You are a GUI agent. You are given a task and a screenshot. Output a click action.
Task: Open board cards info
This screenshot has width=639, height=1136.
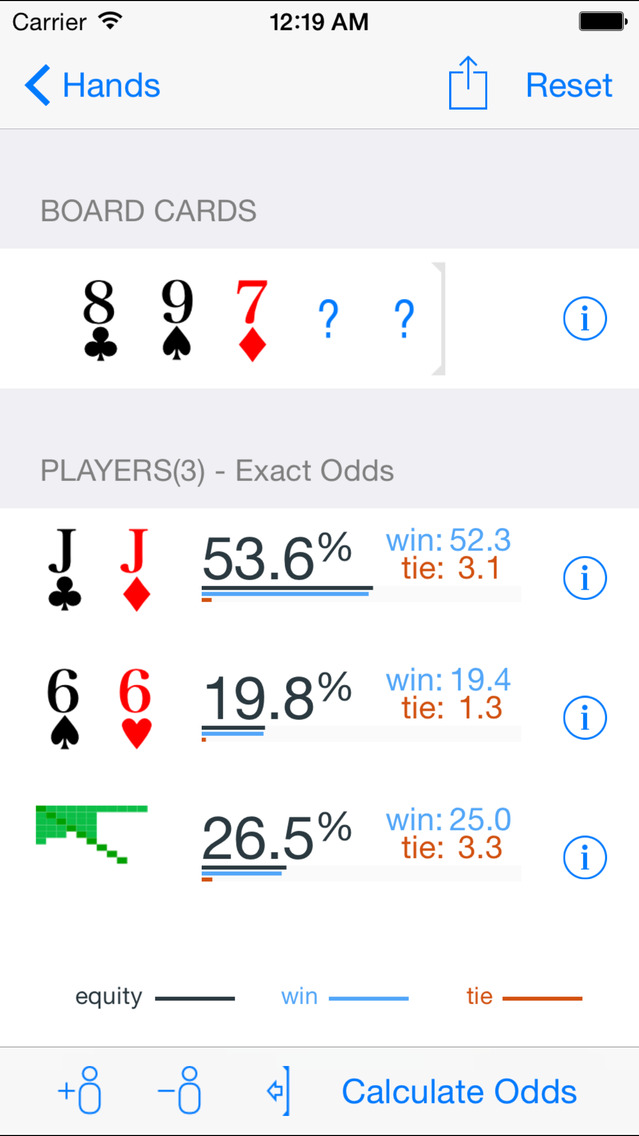click(585, 319)
